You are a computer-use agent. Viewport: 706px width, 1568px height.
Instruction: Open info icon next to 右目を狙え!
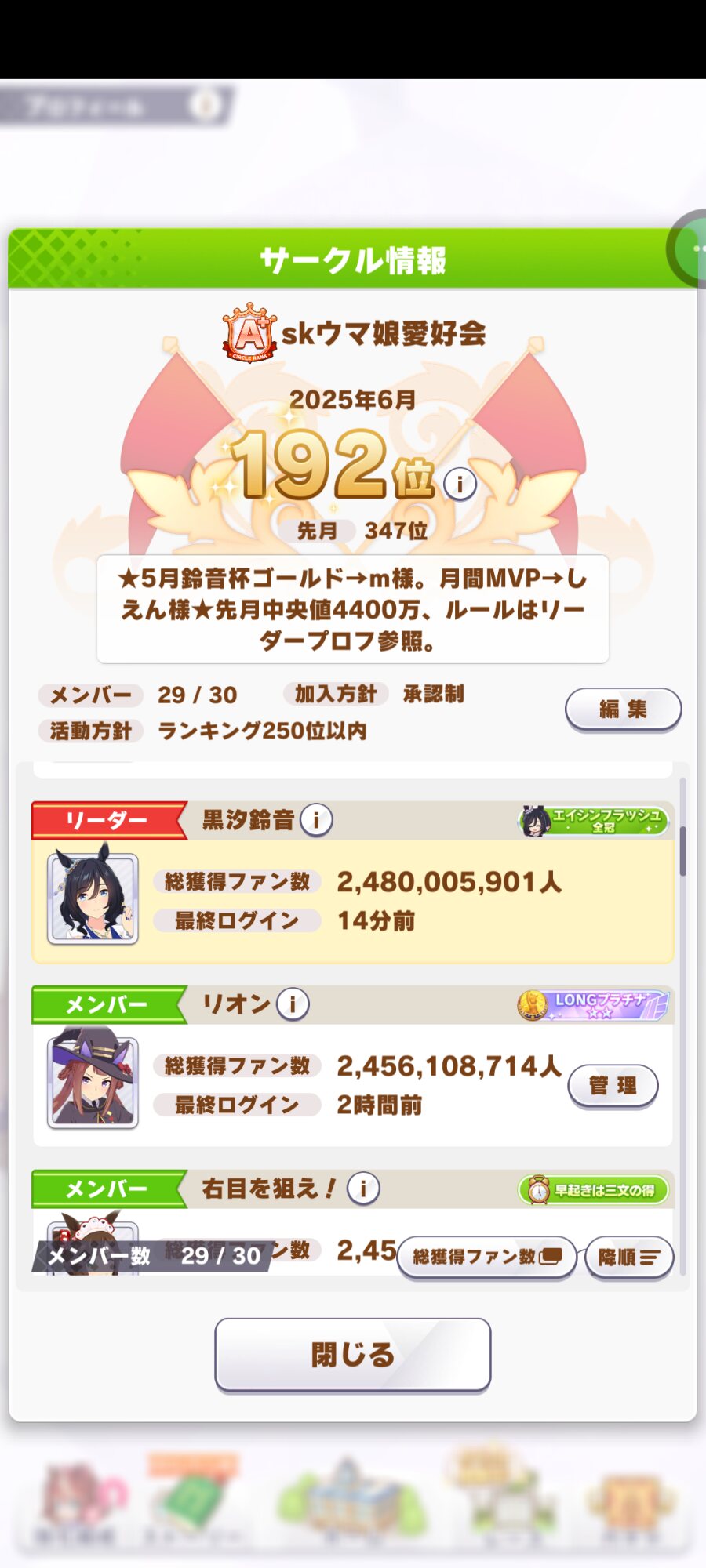coord(363,1189)
